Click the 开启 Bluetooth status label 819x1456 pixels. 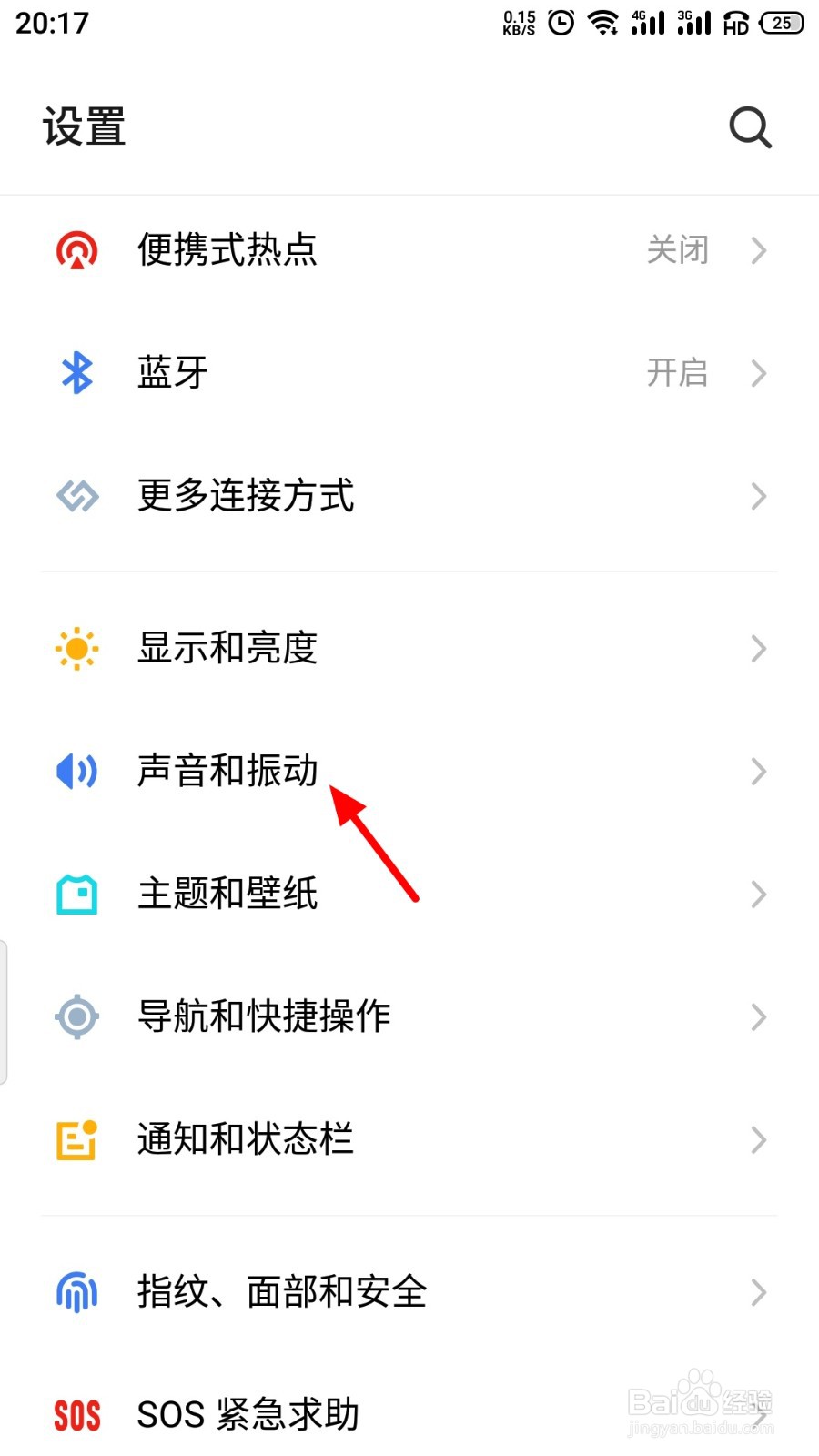[x=676, y=373]
